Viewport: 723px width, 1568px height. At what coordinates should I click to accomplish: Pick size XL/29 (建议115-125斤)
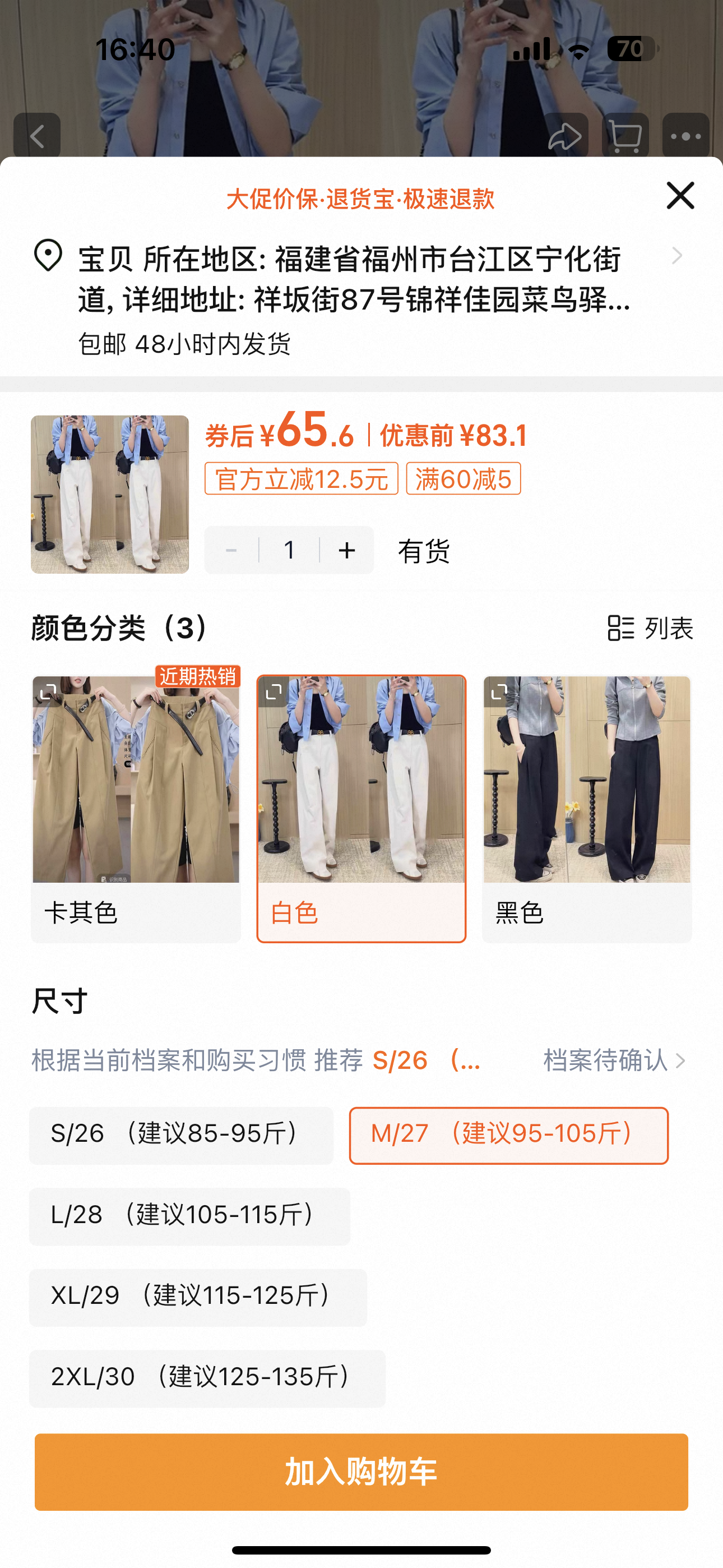click(x=198, y=1297)
